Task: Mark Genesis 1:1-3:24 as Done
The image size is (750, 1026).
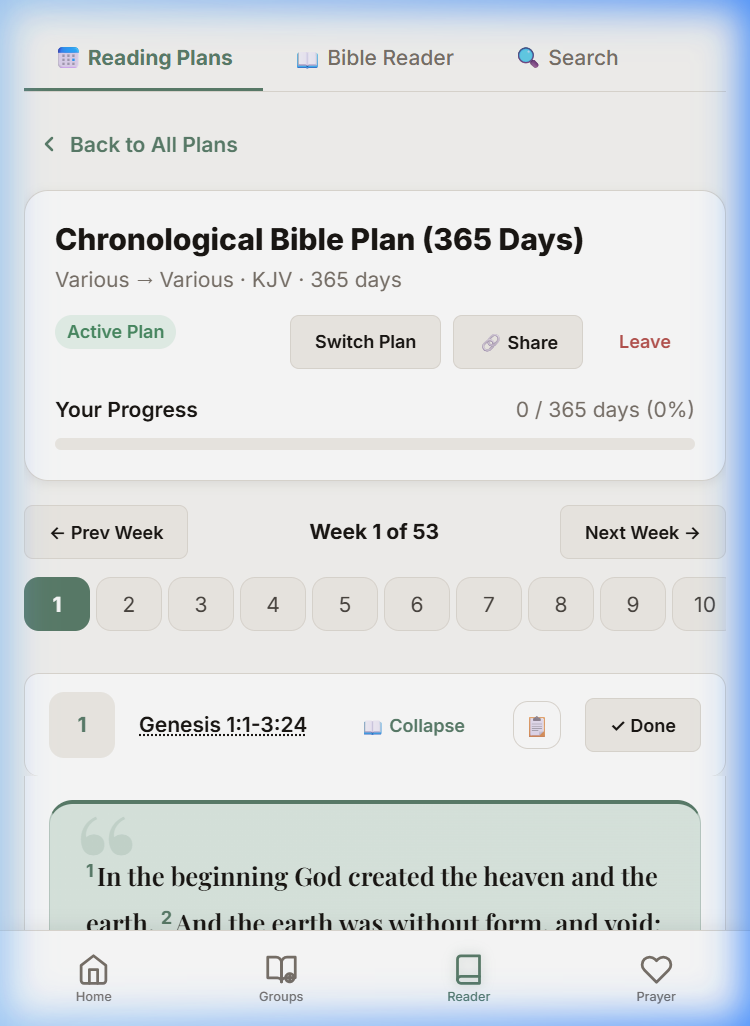Action: coord(642,725)
